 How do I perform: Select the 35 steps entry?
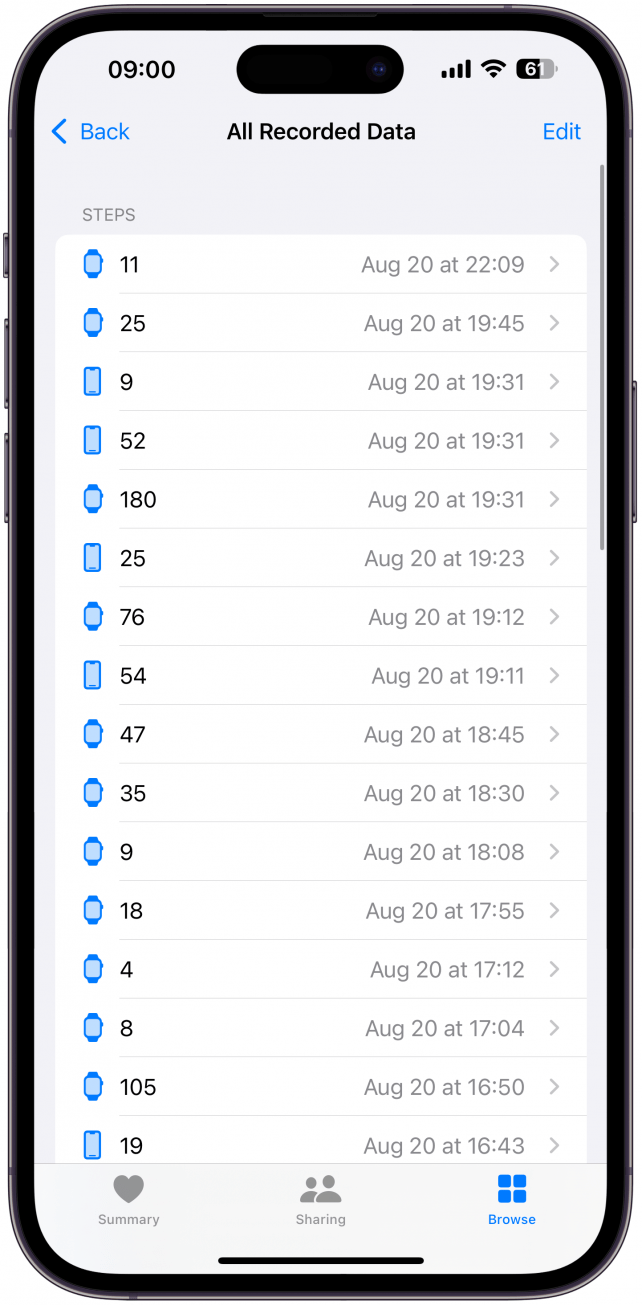320,794
